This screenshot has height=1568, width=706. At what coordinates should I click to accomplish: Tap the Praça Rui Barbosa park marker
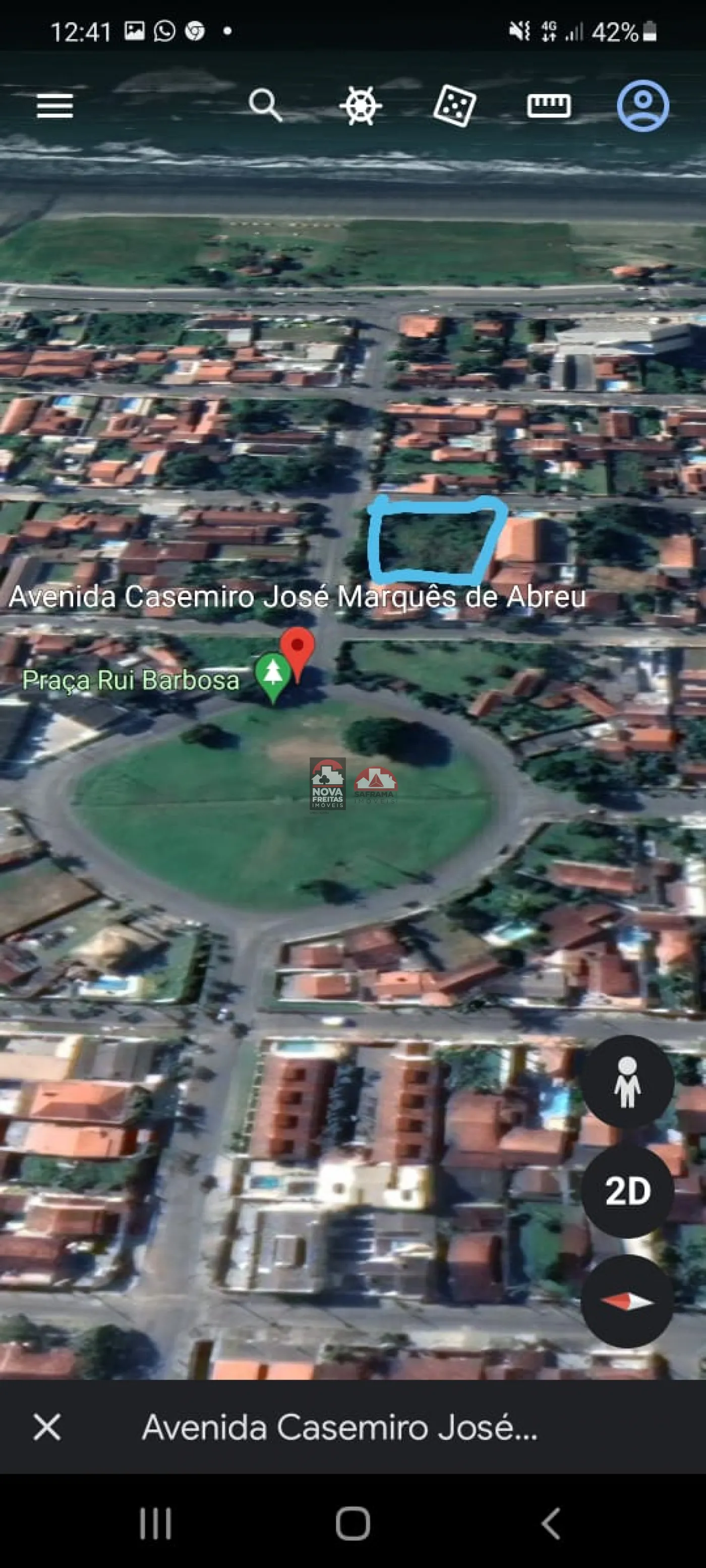click(x=272, y=676)
